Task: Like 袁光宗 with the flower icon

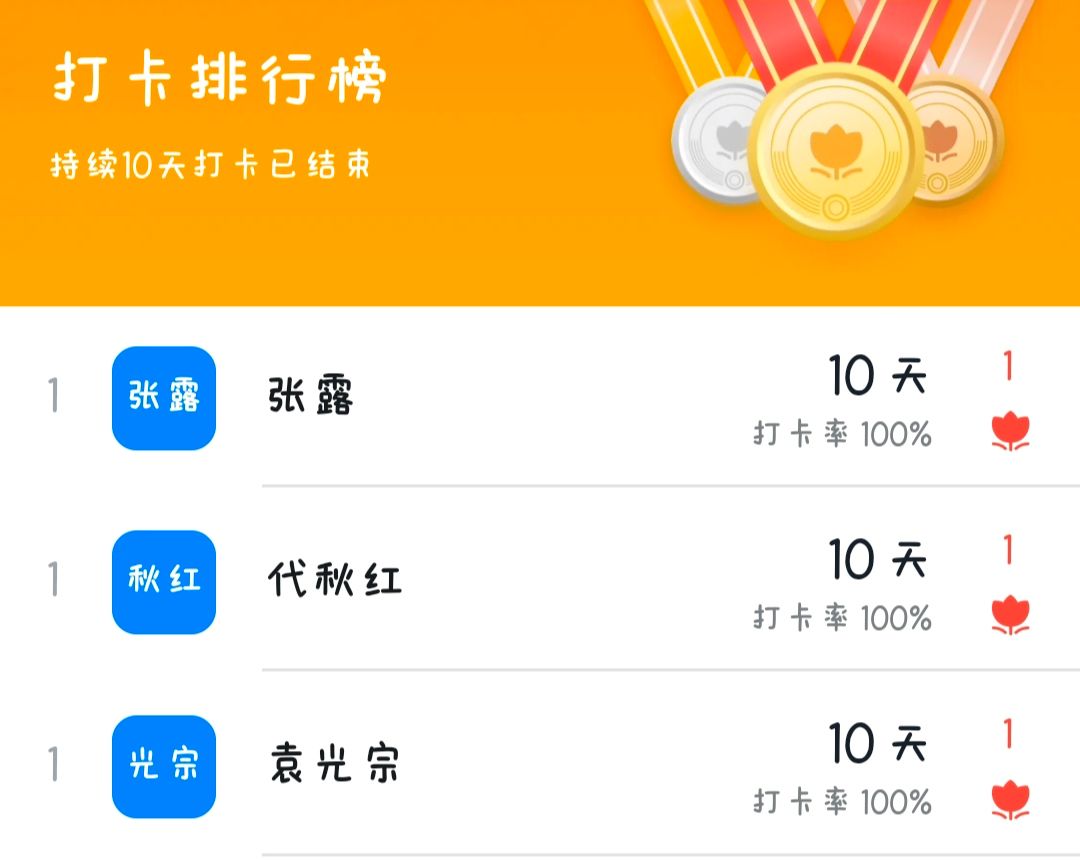Action: point(1010,800)
